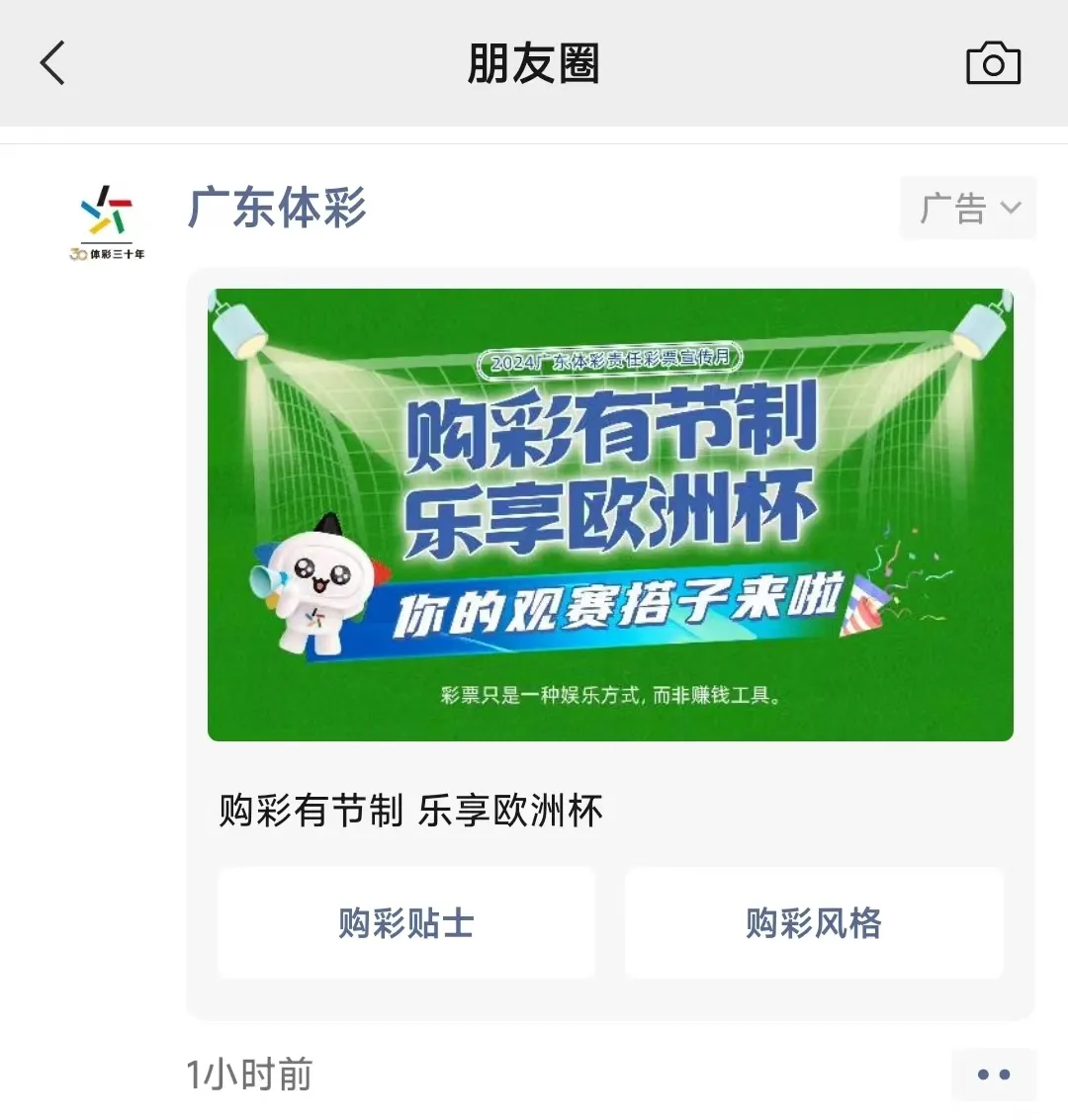Select the 购彩贴士 button

coord(406,923)
